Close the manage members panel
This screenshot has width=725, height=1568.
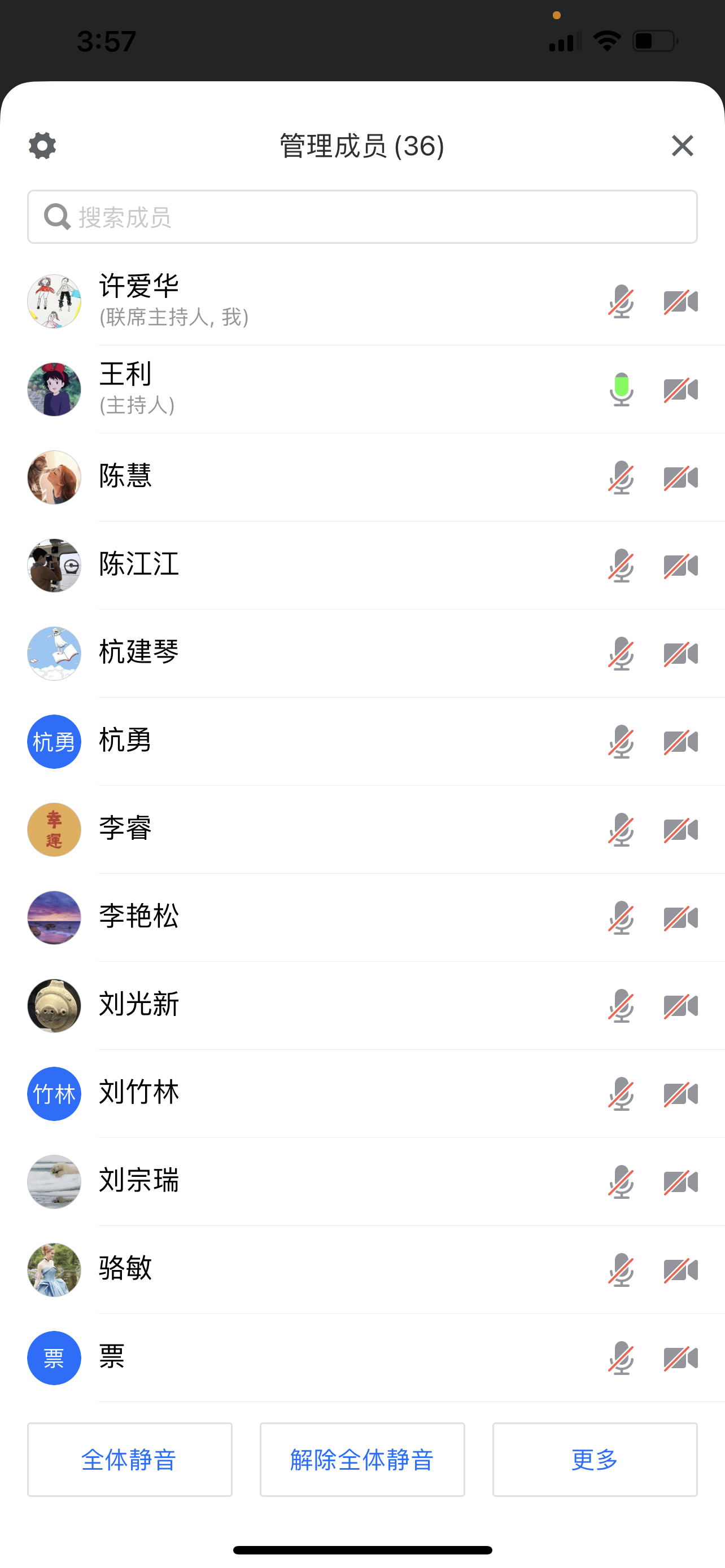[682, 146]
